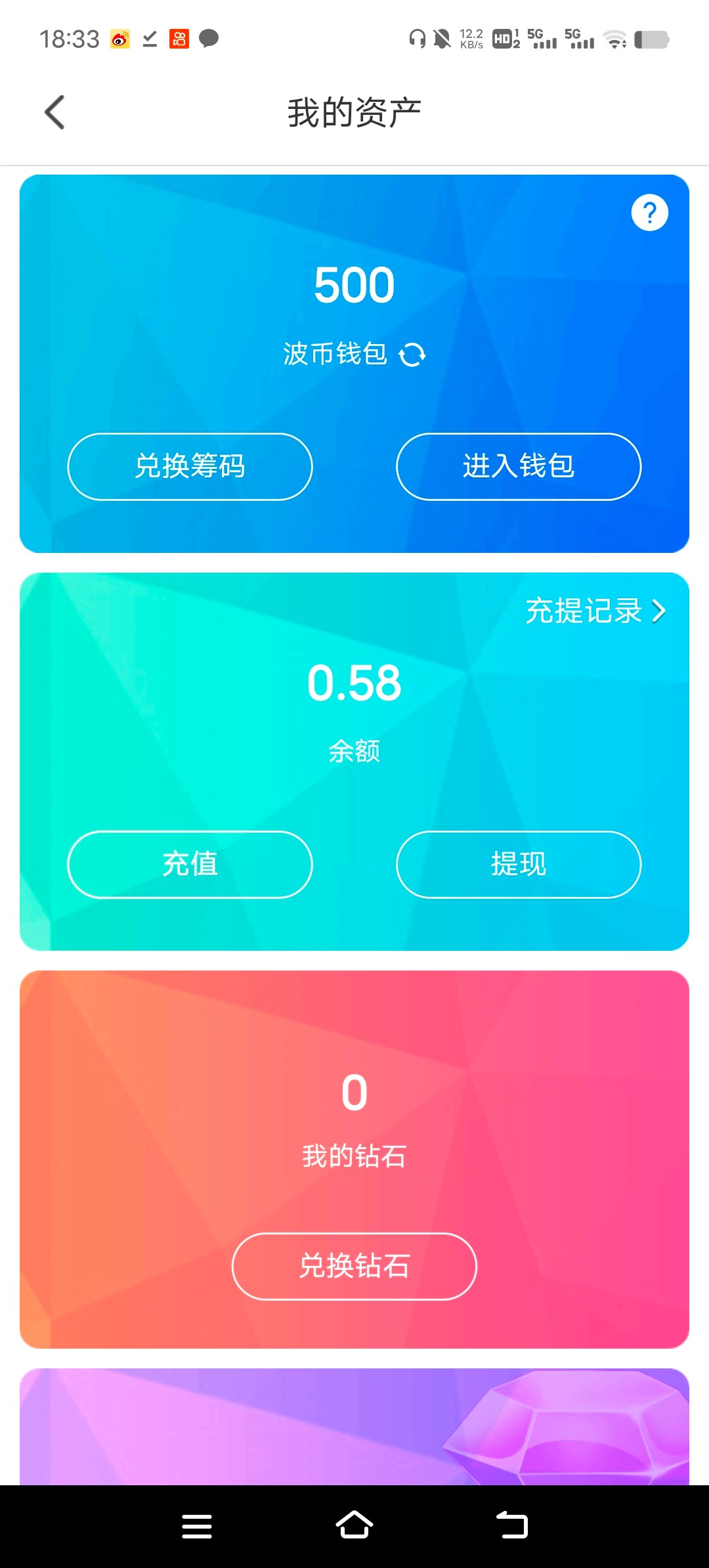Tap the 兑换筹码 button
Image resolution: width=709 pixels, height=1568 pixels.
[190, 466]
